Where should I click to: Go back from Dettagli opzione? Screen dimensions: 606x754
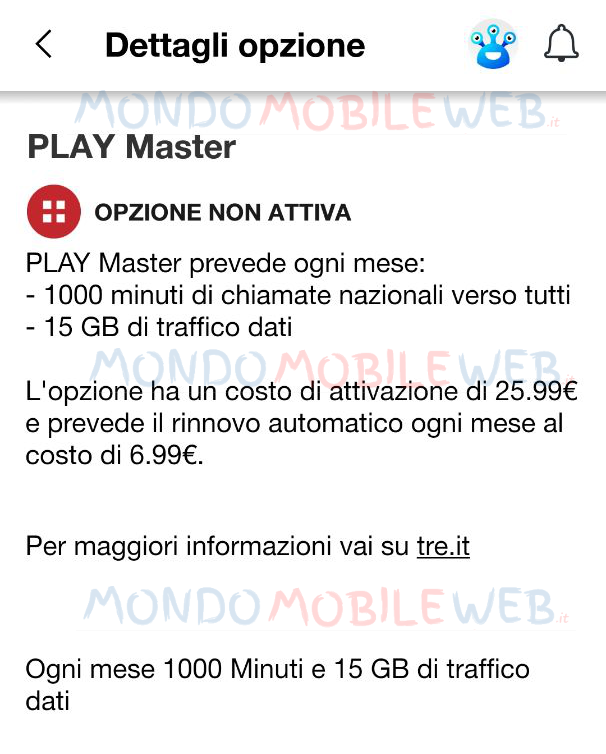[43, 45]
